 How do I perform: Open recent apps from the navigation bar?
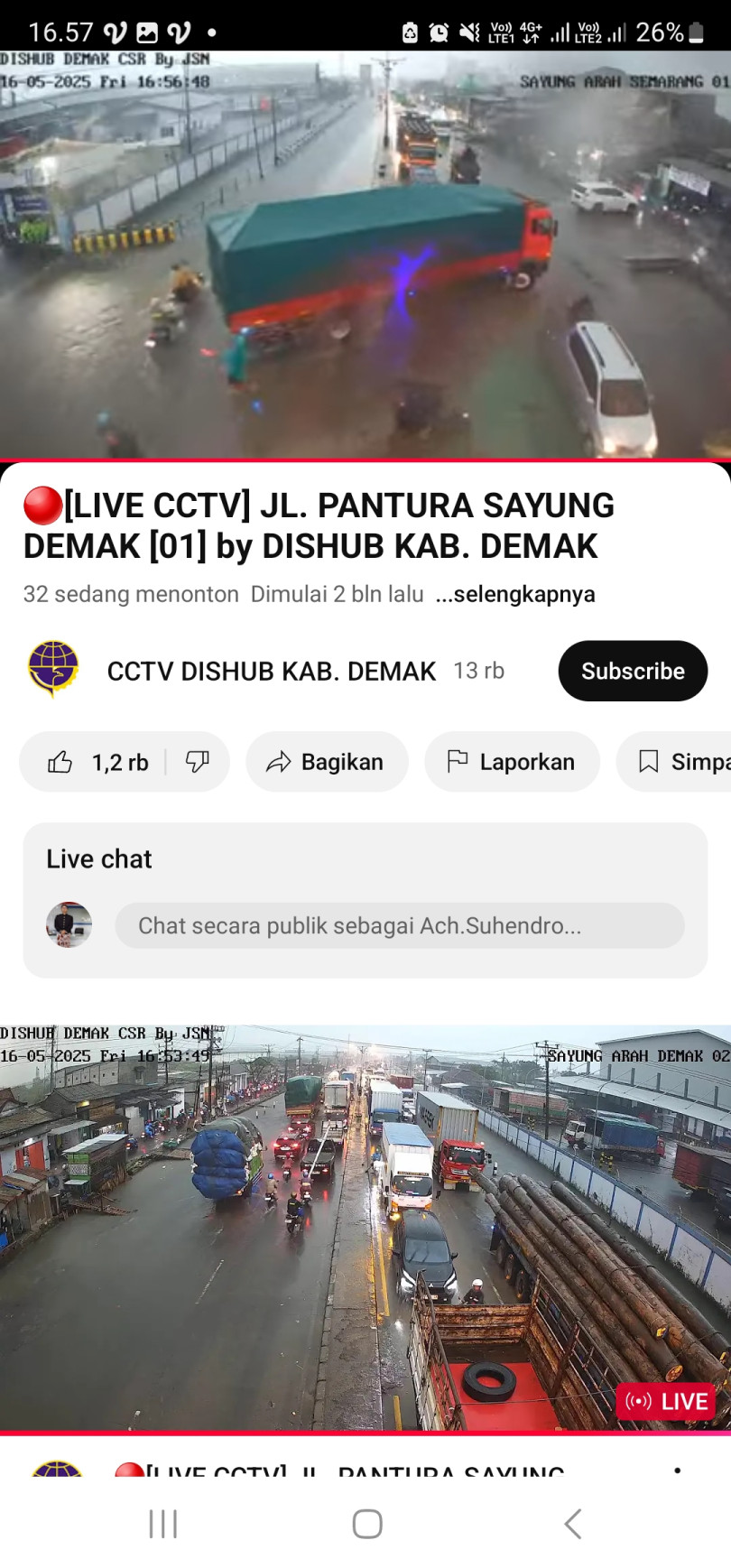(163, 1523)
